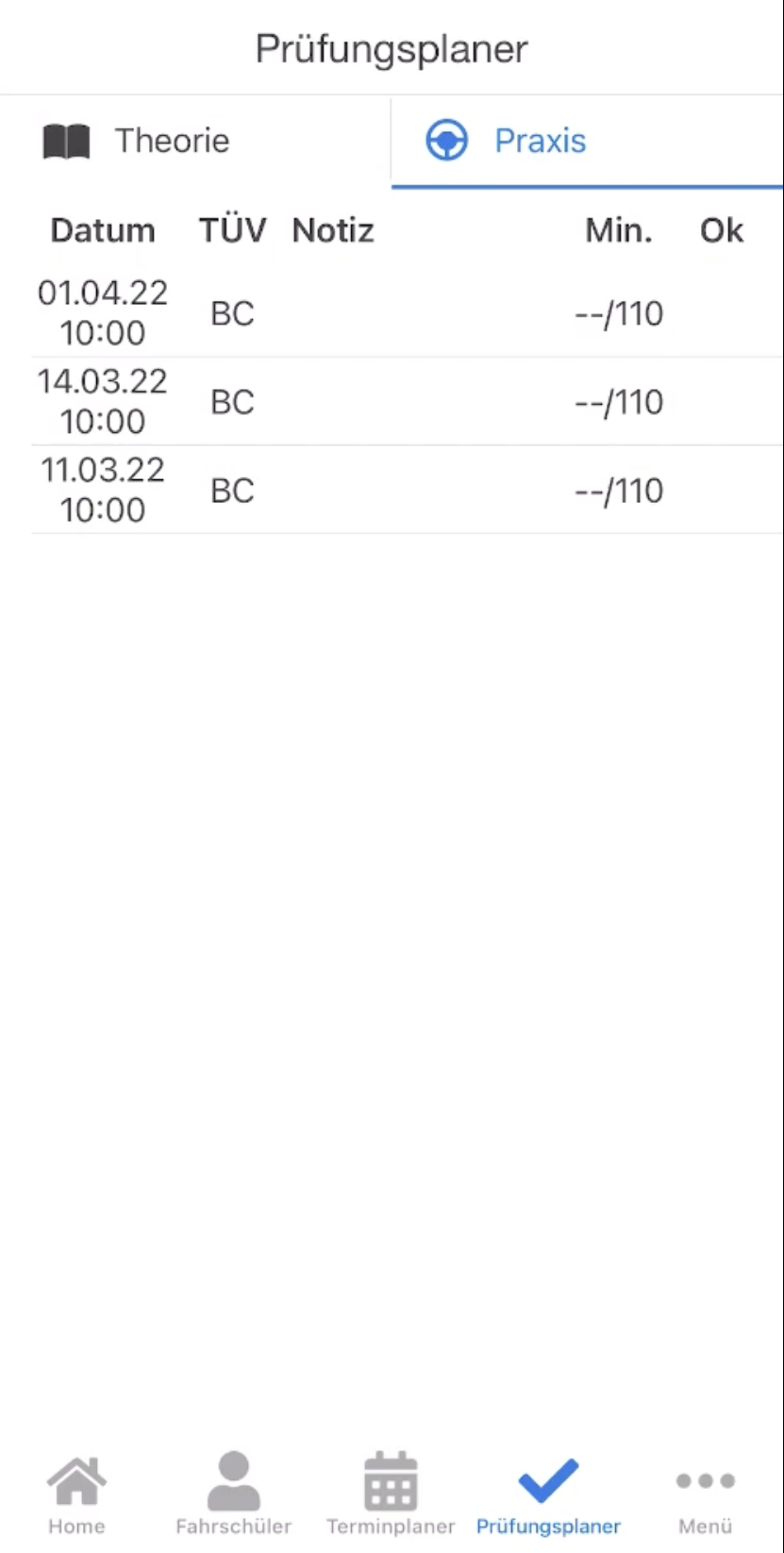Open the exam entry dated 11.03.22
Image resolution: width=784 pixels, height=1553 pixels.
[408, 490]
